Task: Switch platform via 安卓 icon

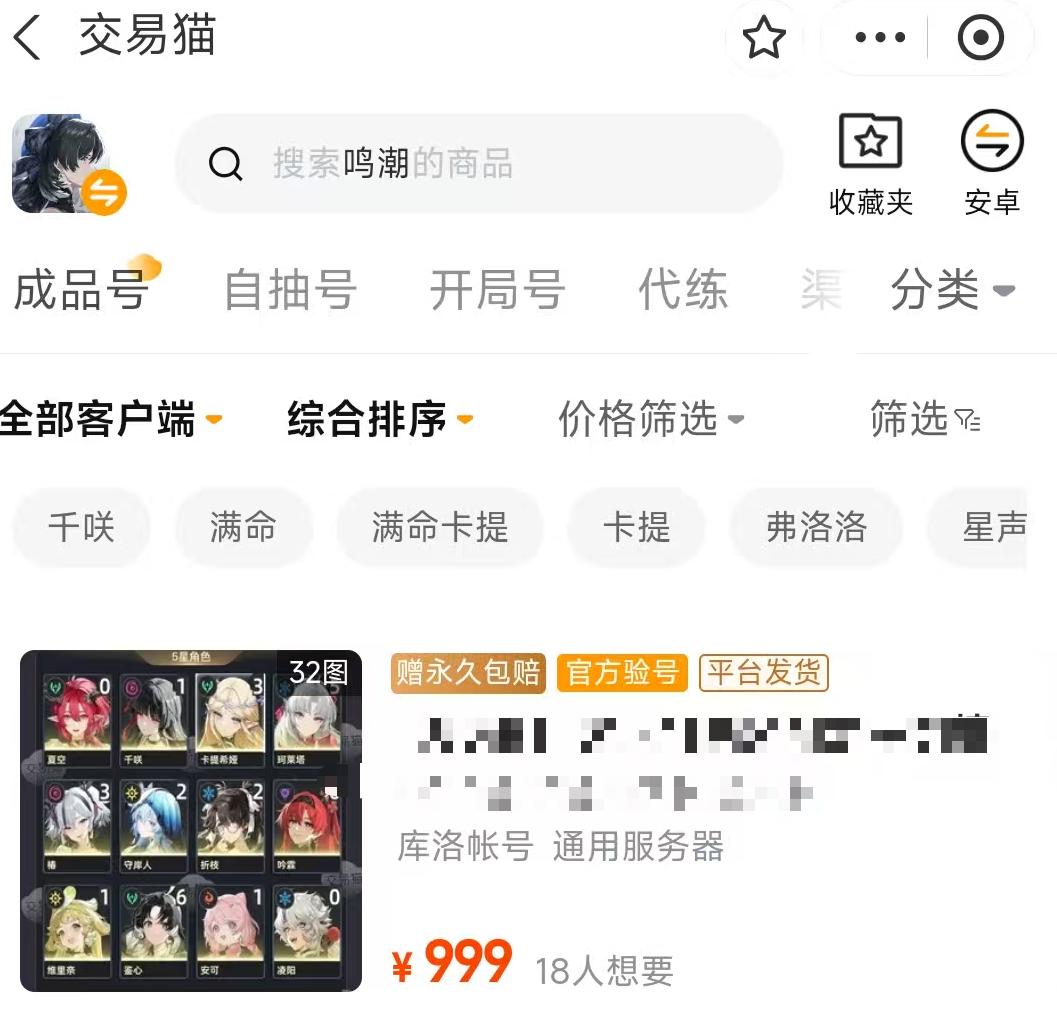Action: 991,163
